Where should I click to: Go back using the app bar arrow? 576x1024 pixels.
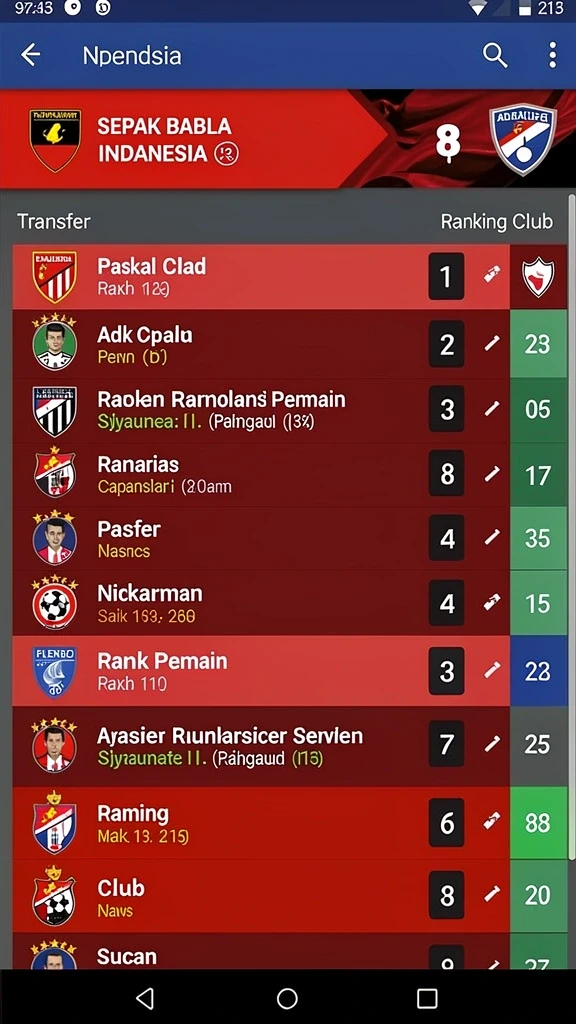pos(31,56)
